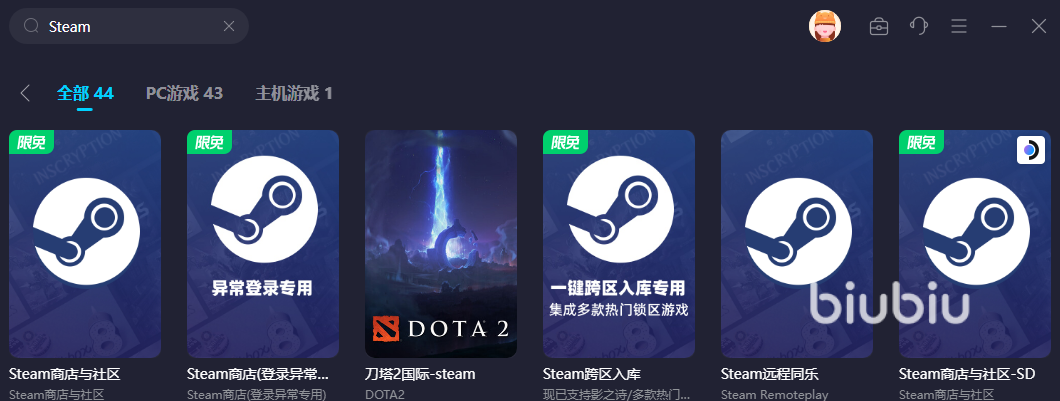Contact customer support via headset icon
Viewport: 1060px width, 401px height.
pos(919,26)
